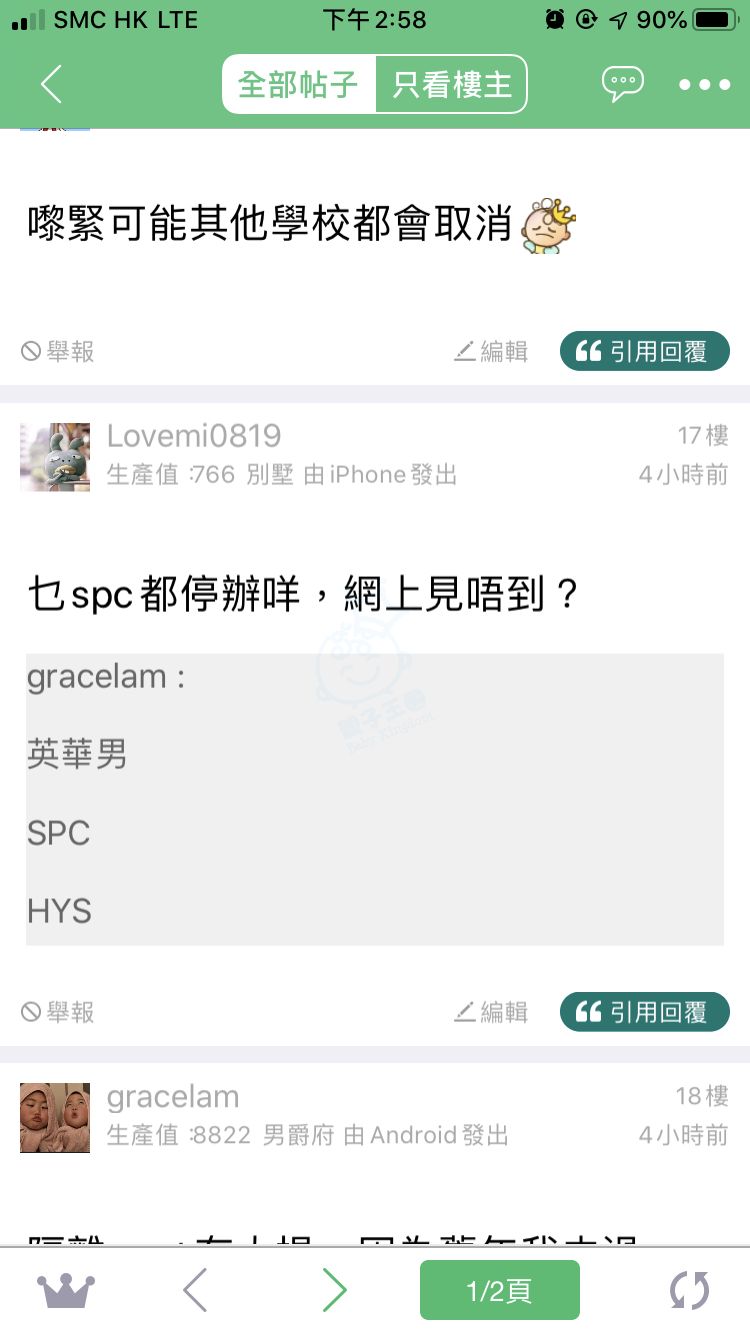Quote reply to Lovemi0819's post

point(644,1012)
